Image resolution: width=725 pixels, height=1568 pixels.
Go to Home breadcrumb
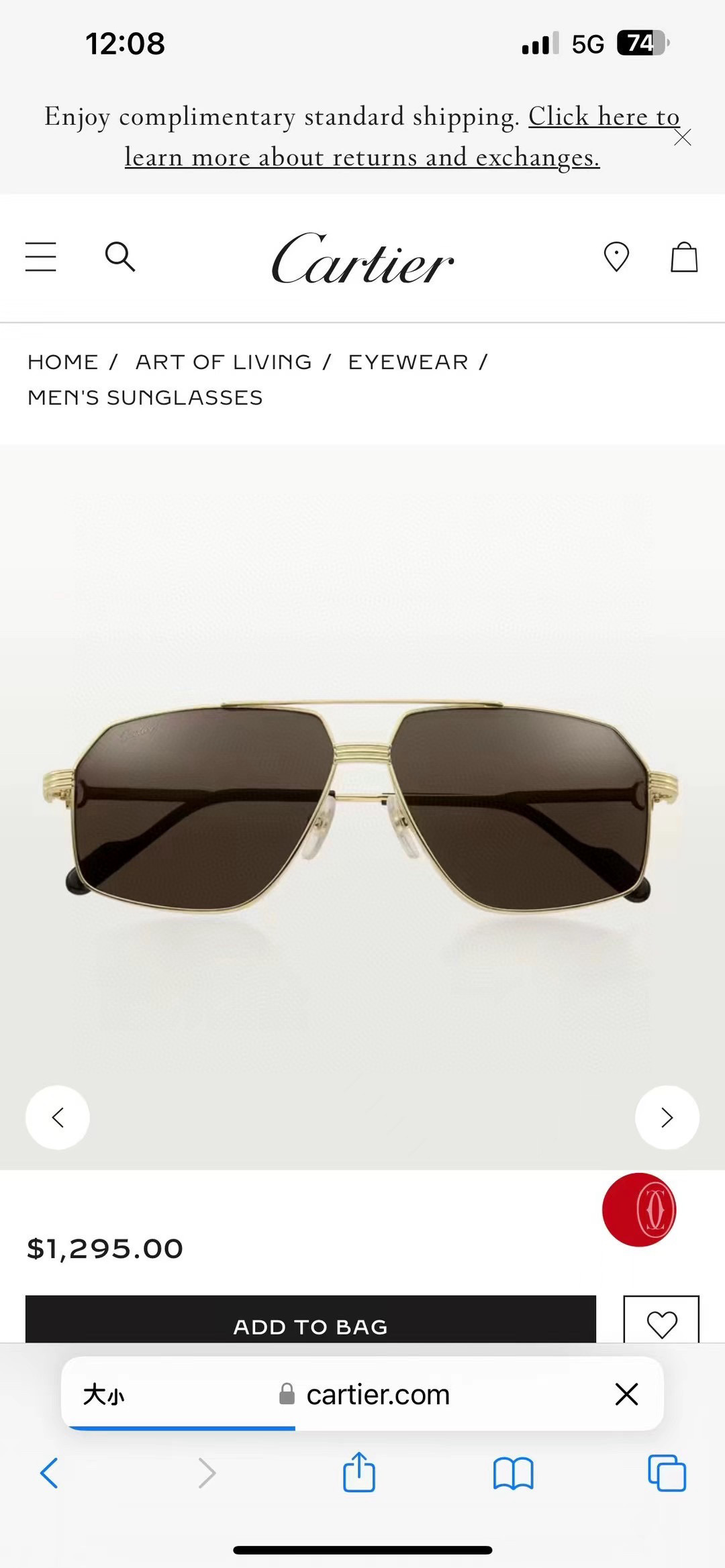63,362
